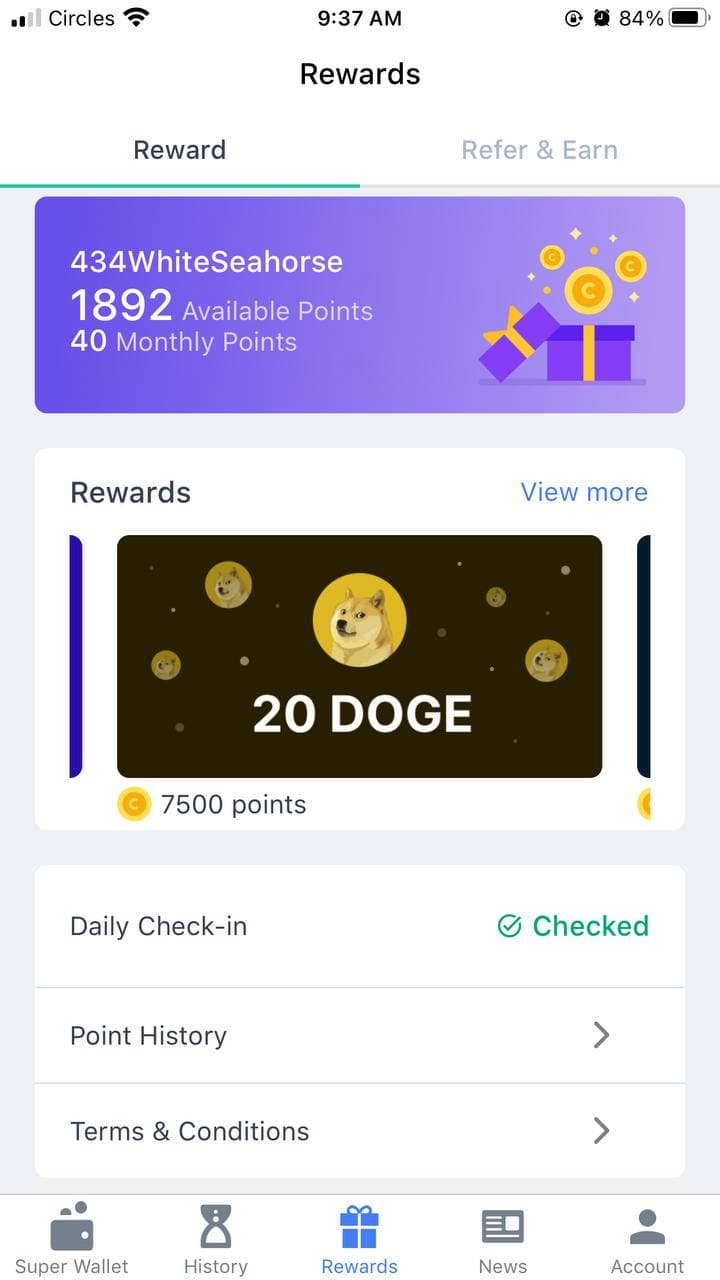Open the 20 DOGE reward card
Image resolution: width=720 pixels, height=1280 pixels.
360,656
